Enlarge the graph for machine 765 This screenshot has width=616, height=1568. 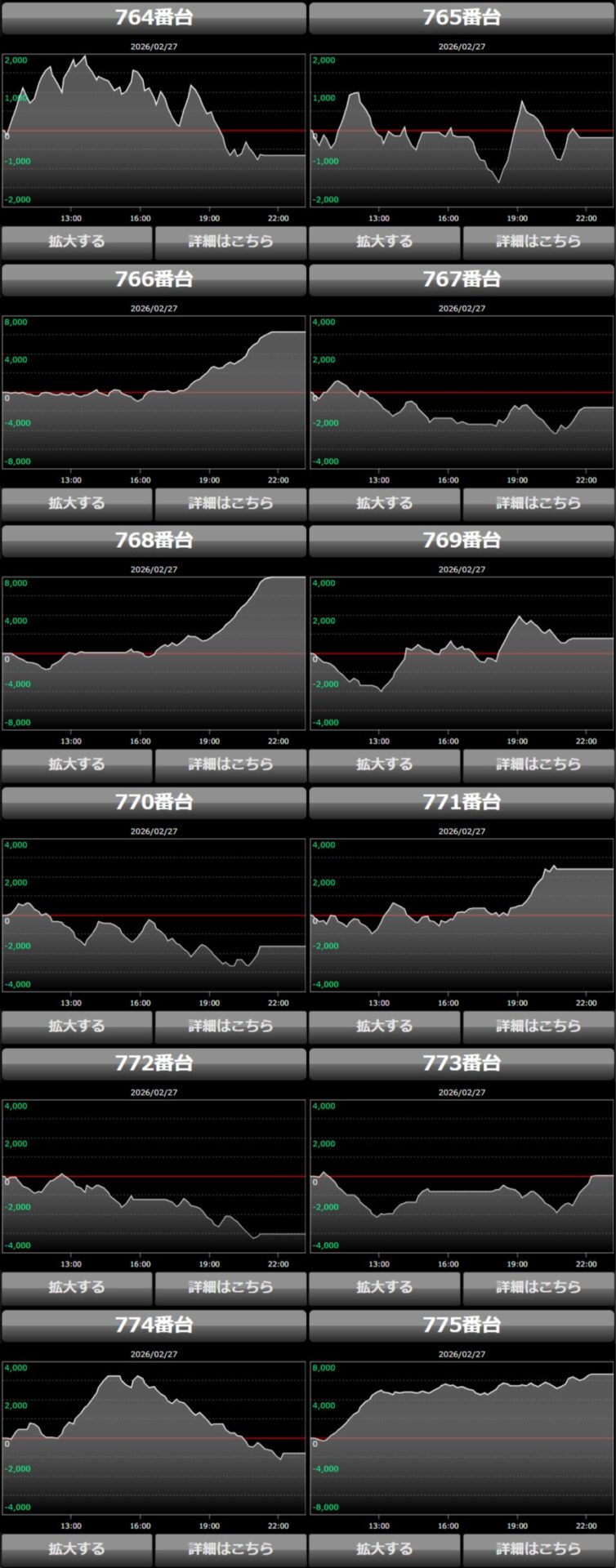coord(385,242)
